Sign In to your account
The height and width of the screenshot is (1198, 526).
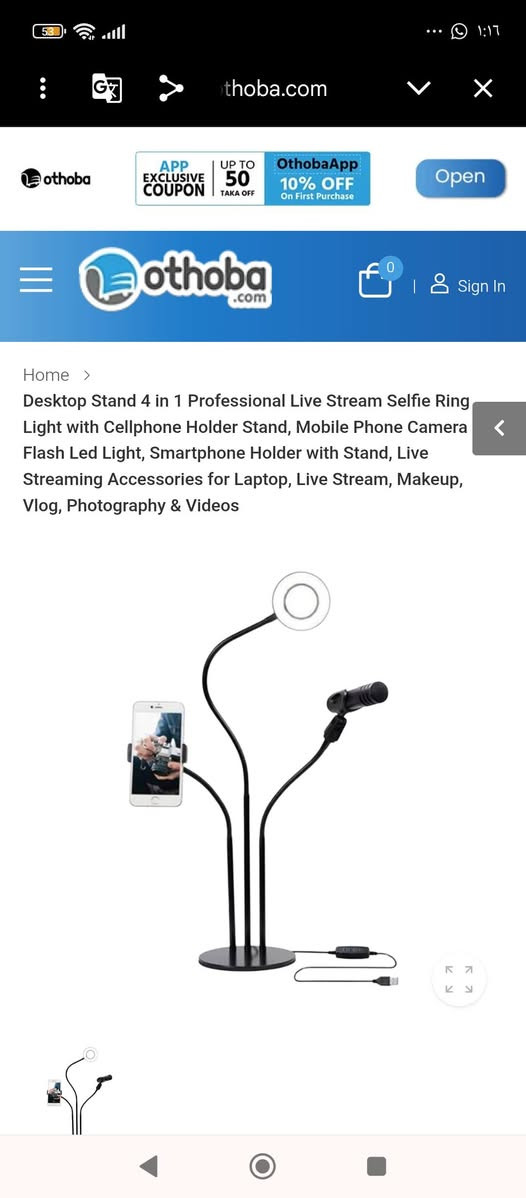click(467, 285)
